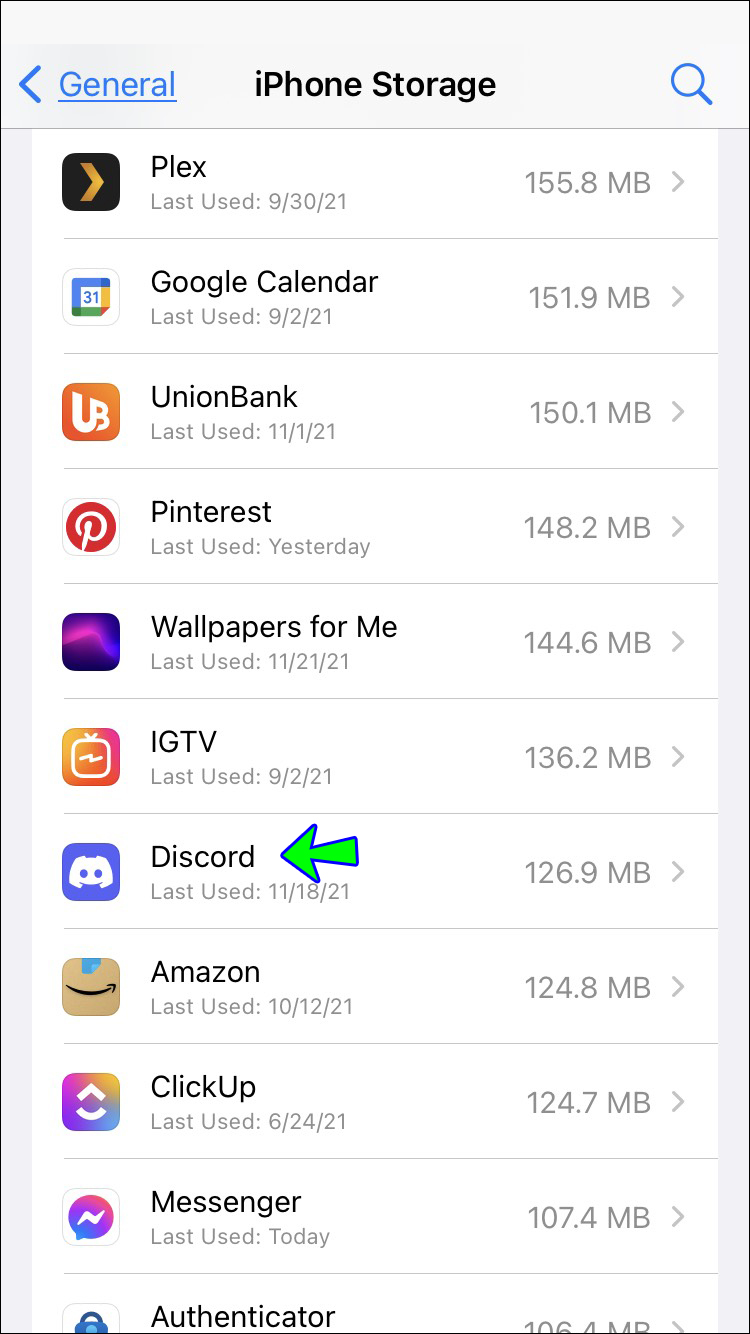The image size is (750, 1334).
Task: View Amazon app storage
Action: point(375,987)
